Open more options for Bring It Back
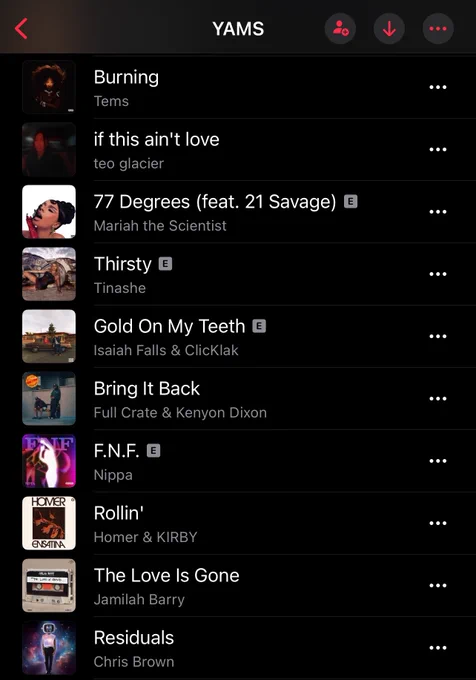Image resolution: width=476 pixels, height=680 pixels. tap(438, 399)
